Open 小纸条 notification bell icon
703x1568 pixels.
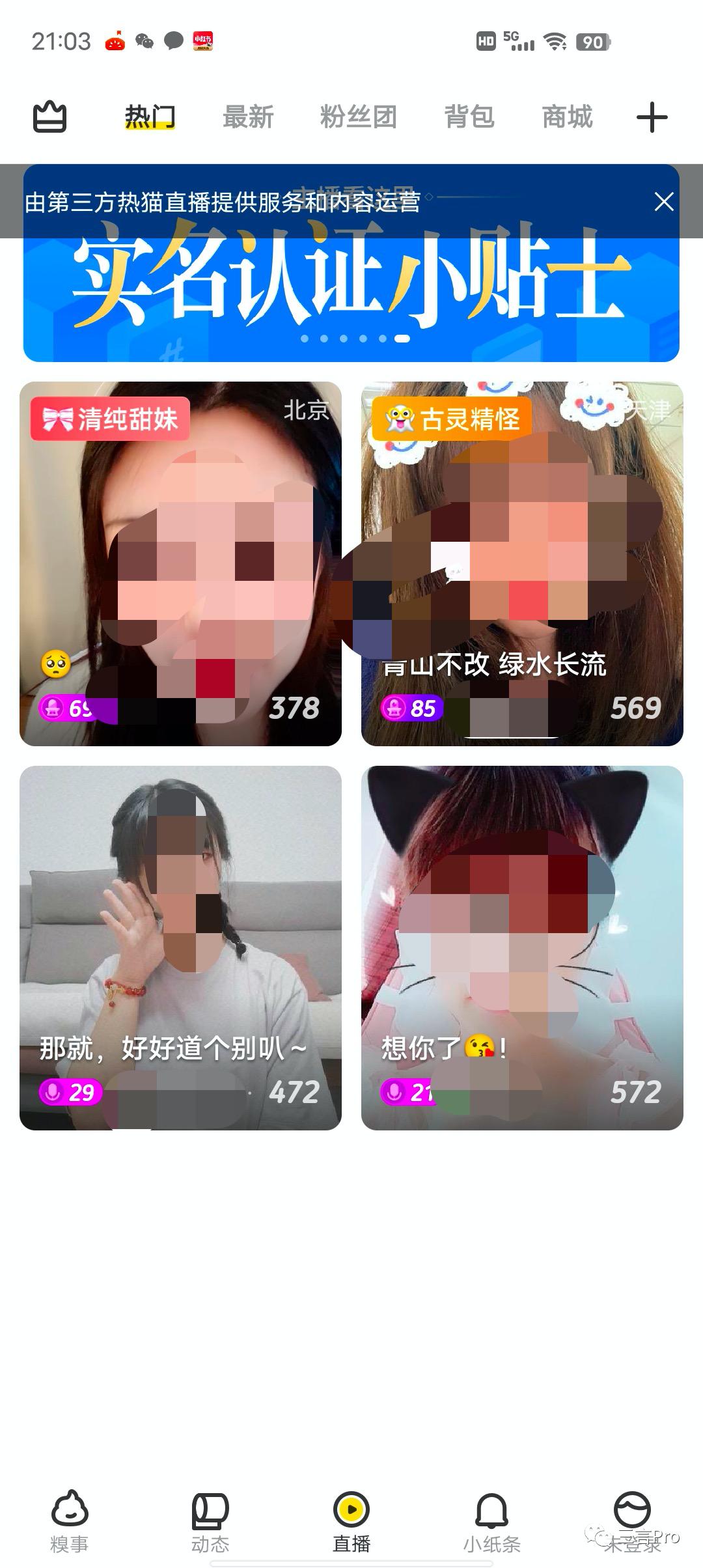pyautogui.click(x=492, y=1511)
